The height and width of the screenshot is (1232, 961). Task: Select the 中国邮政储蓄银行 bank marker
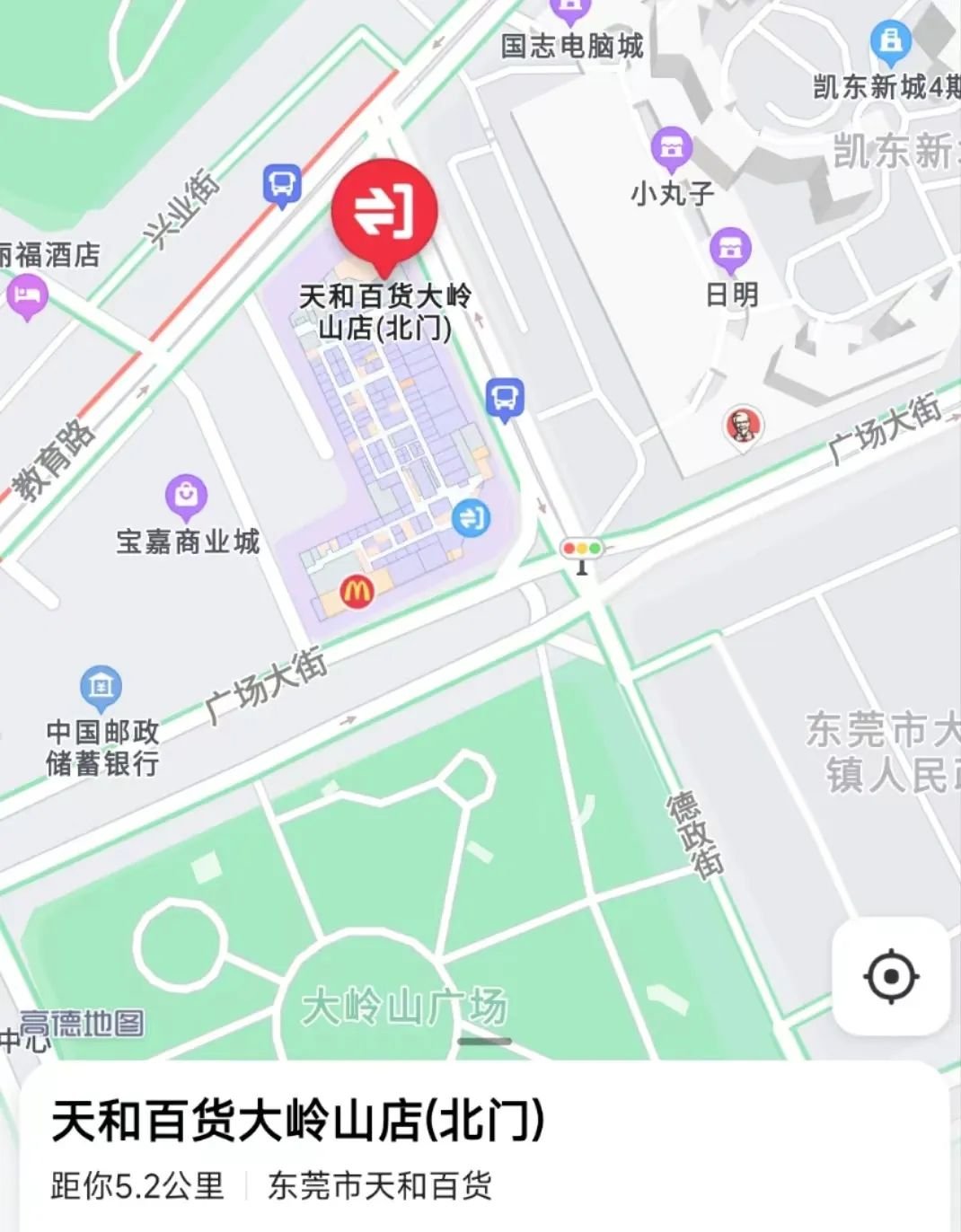(x=101, y=688)
